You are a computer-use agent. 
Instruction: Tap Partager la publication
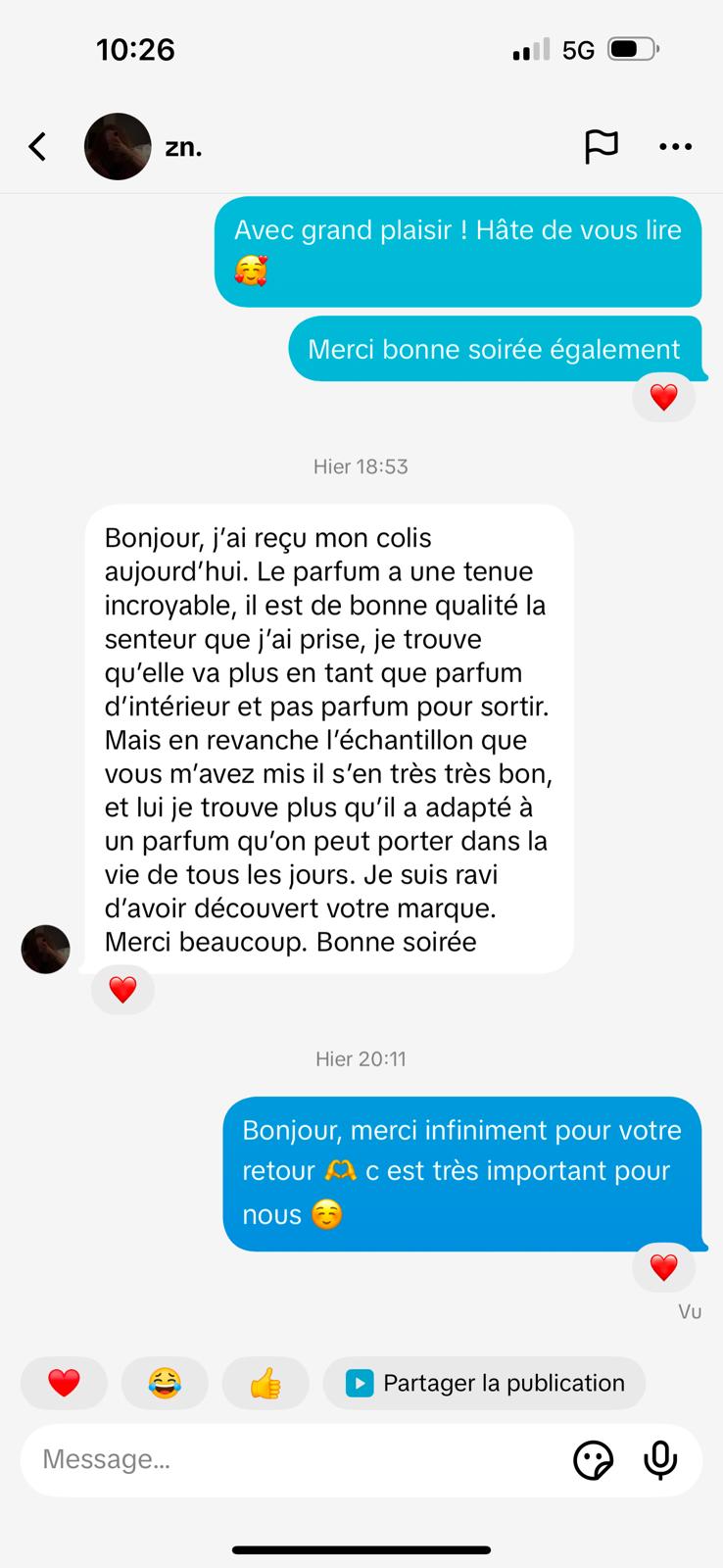tap(485, 1383)
